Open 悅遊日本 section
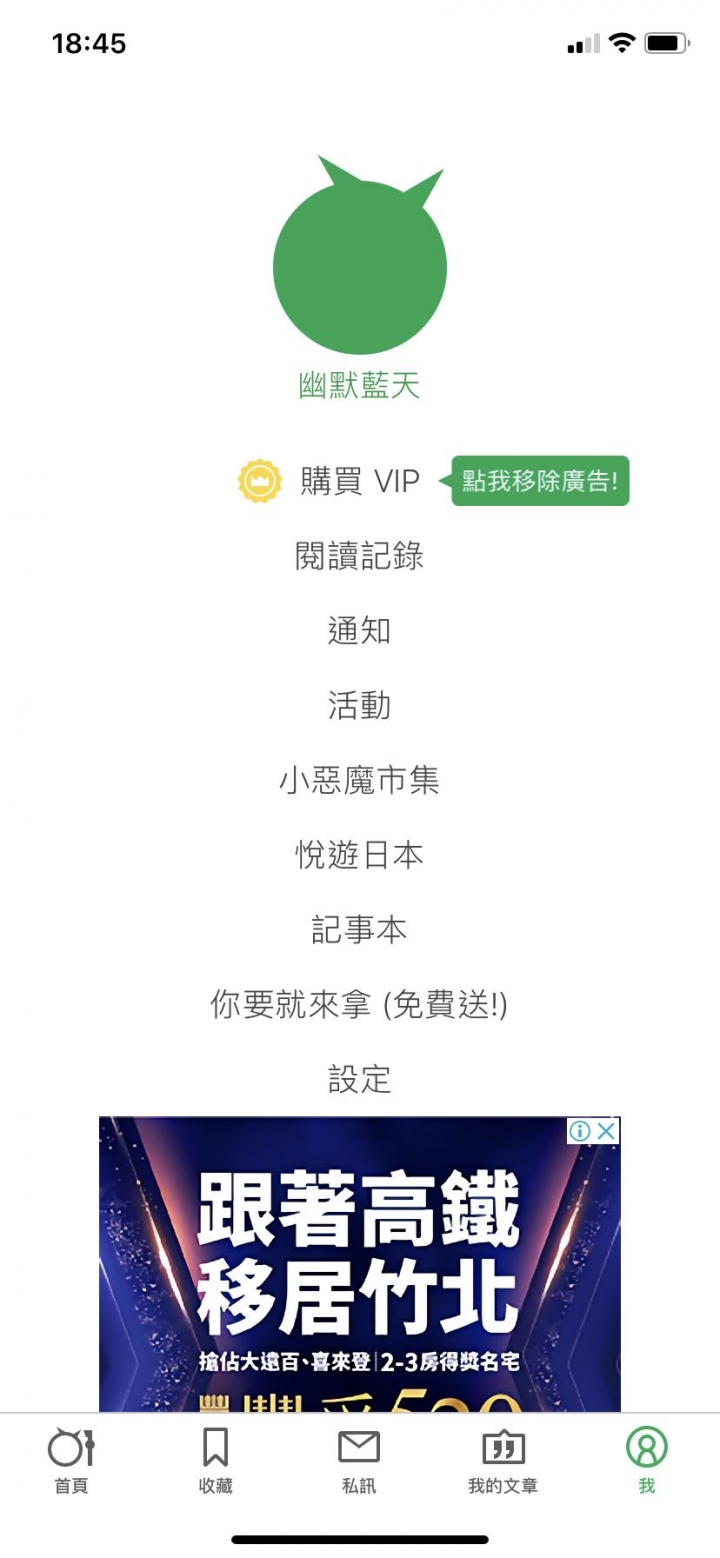720x1558 pixels. click(x=359, y=855)
